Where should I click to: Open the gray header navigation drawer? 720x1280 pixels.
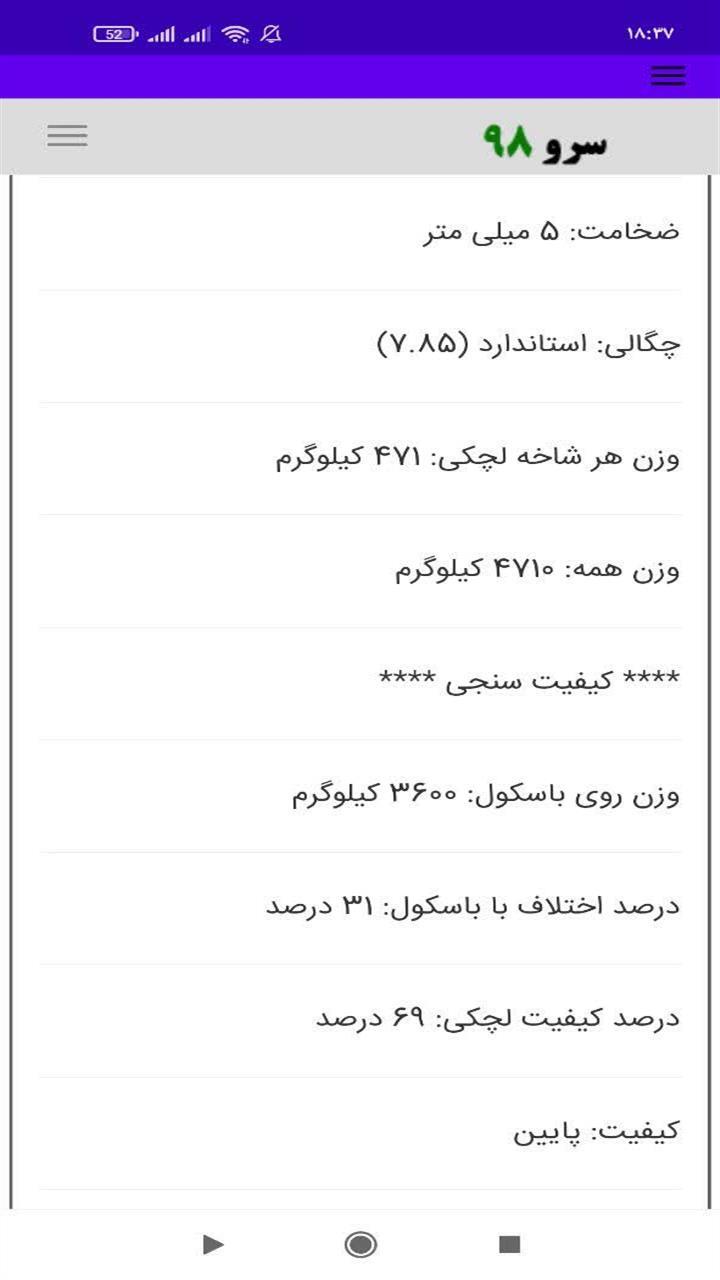point(66,135)
